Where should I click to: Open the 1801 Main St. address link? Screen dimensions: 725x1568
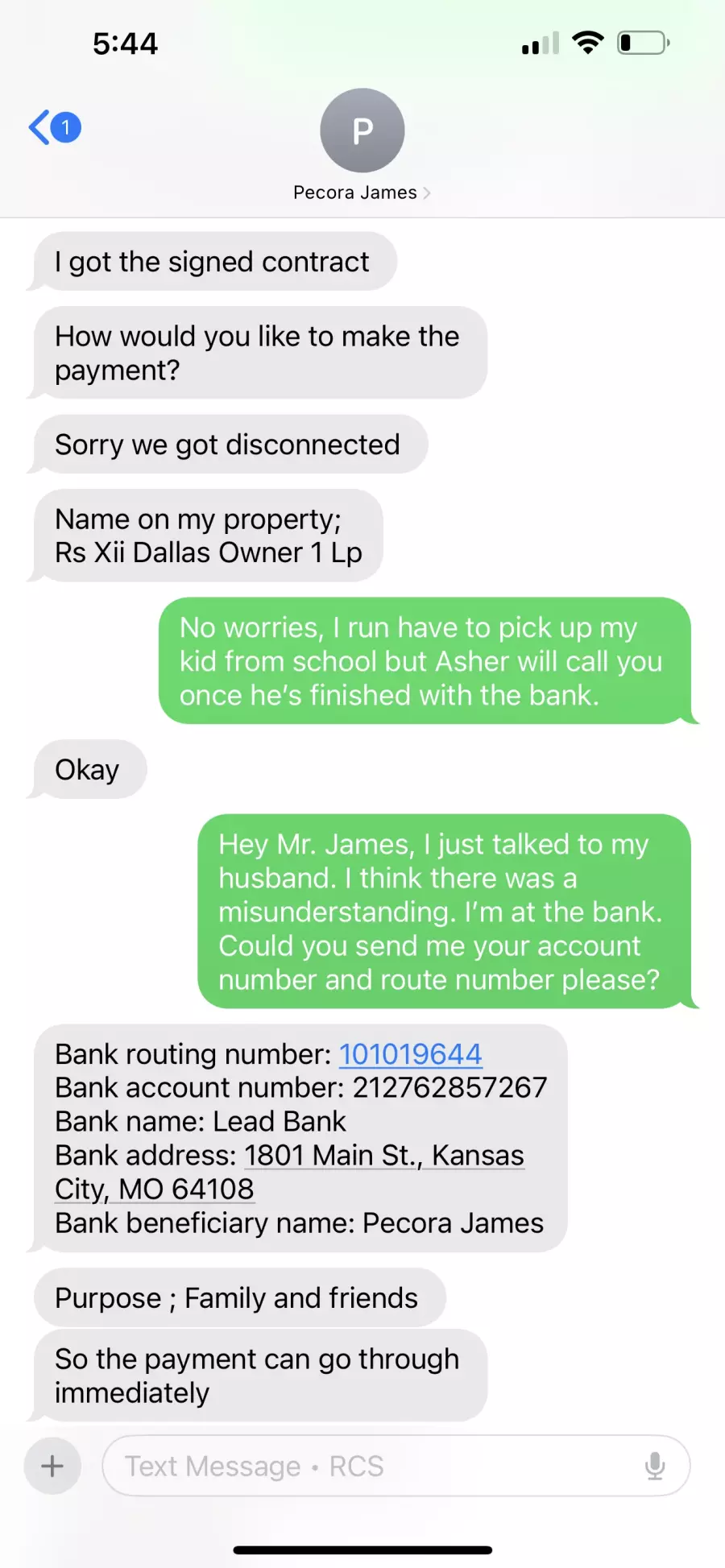383,1156
